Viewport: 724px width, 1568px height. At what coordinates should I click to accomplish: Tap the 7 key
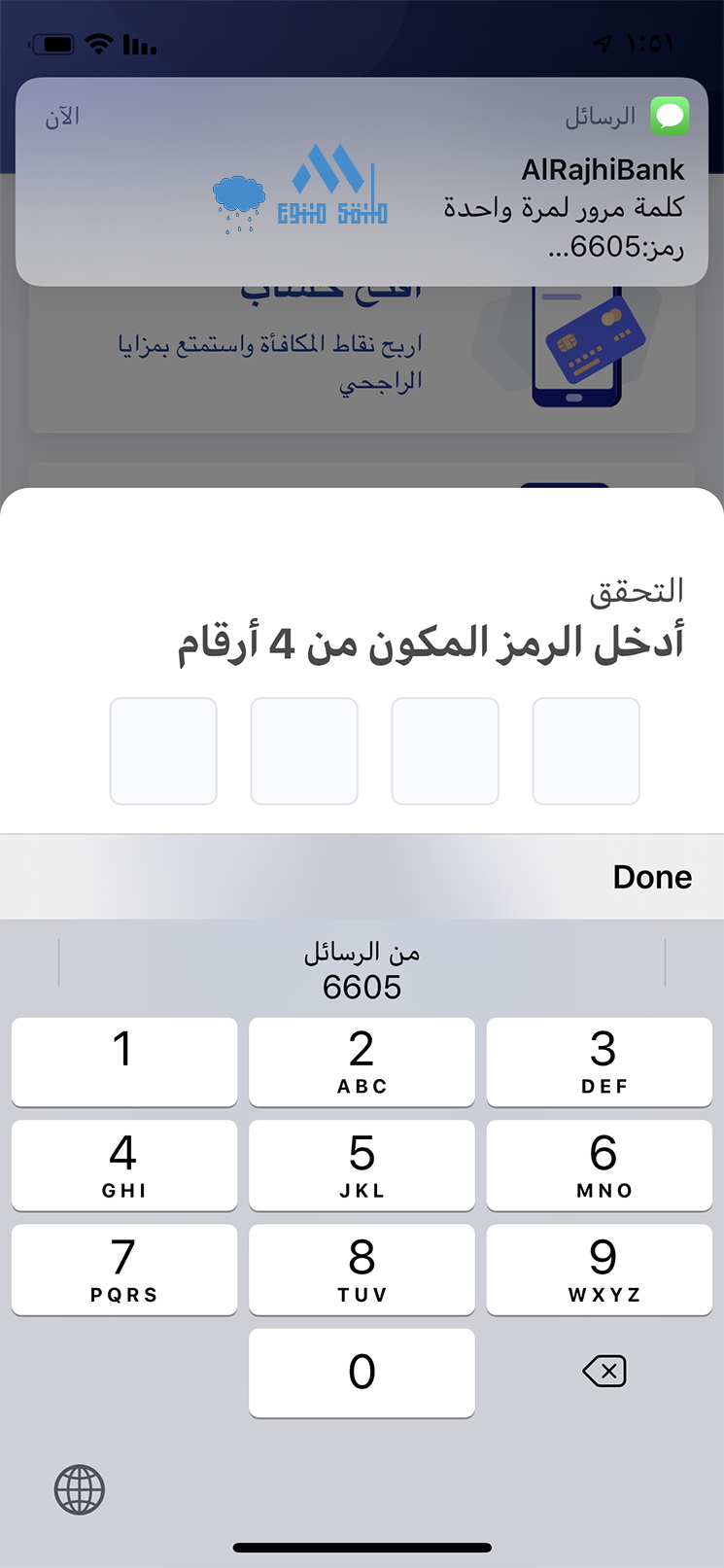tap(123, 1270)
